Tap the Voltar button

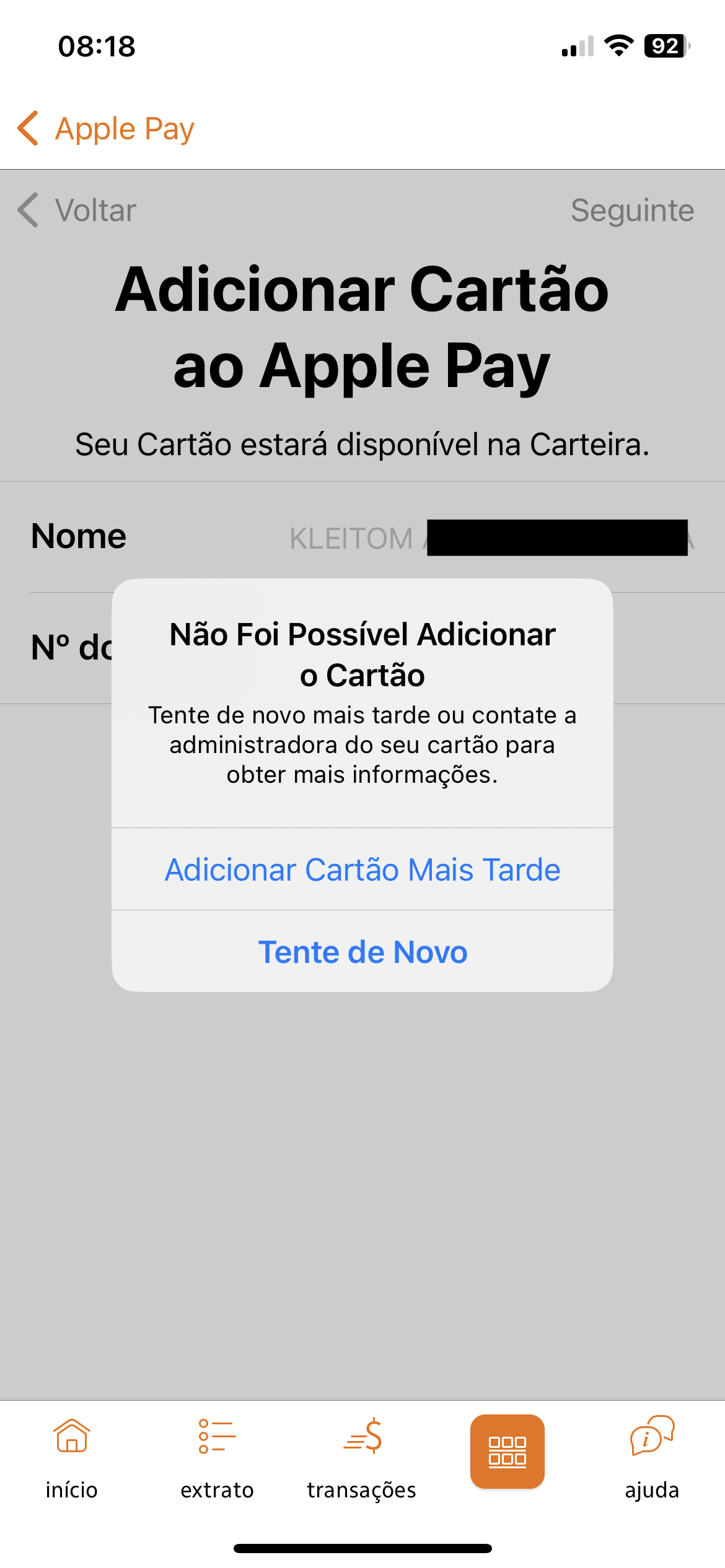tap(77, 211)
